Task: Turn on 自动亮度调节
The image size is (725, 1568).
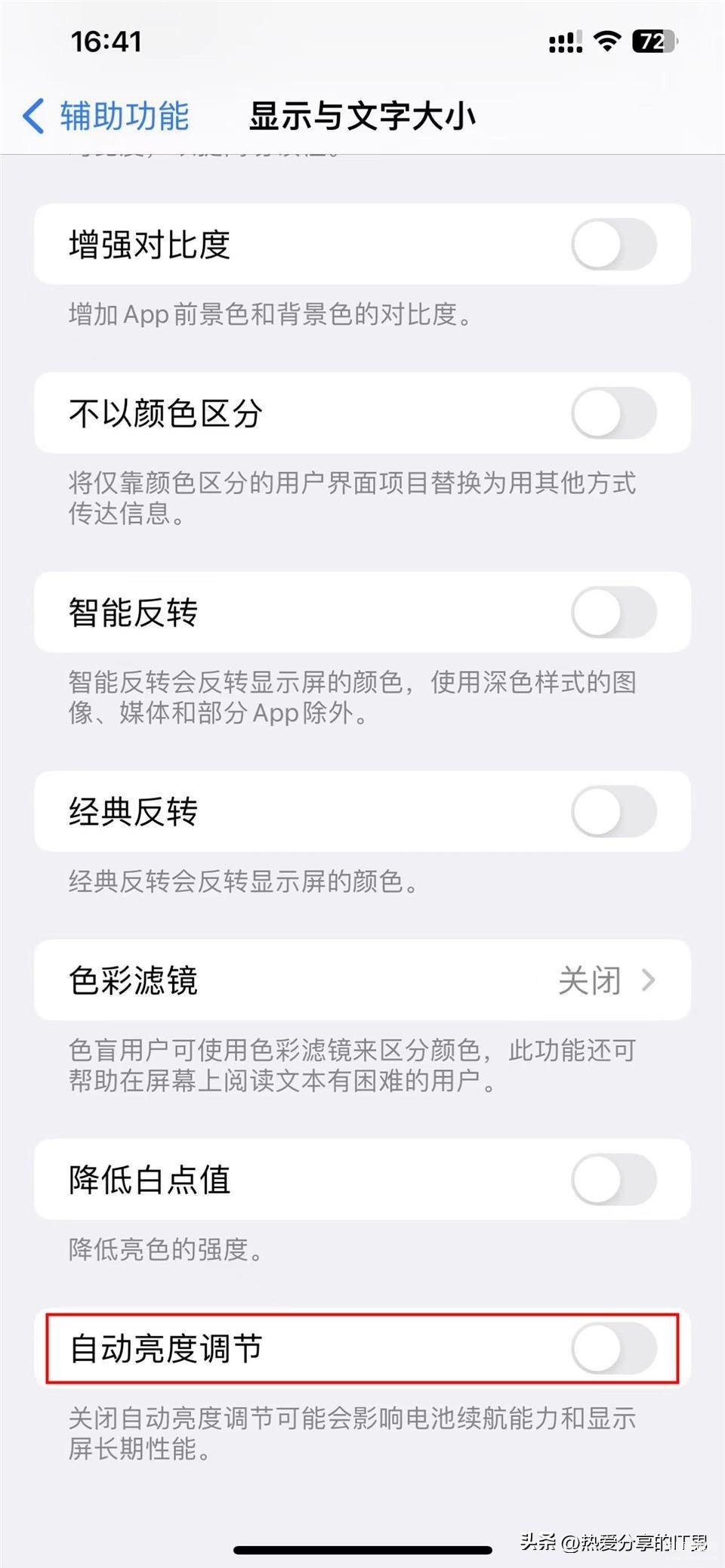Action: 614,1348
